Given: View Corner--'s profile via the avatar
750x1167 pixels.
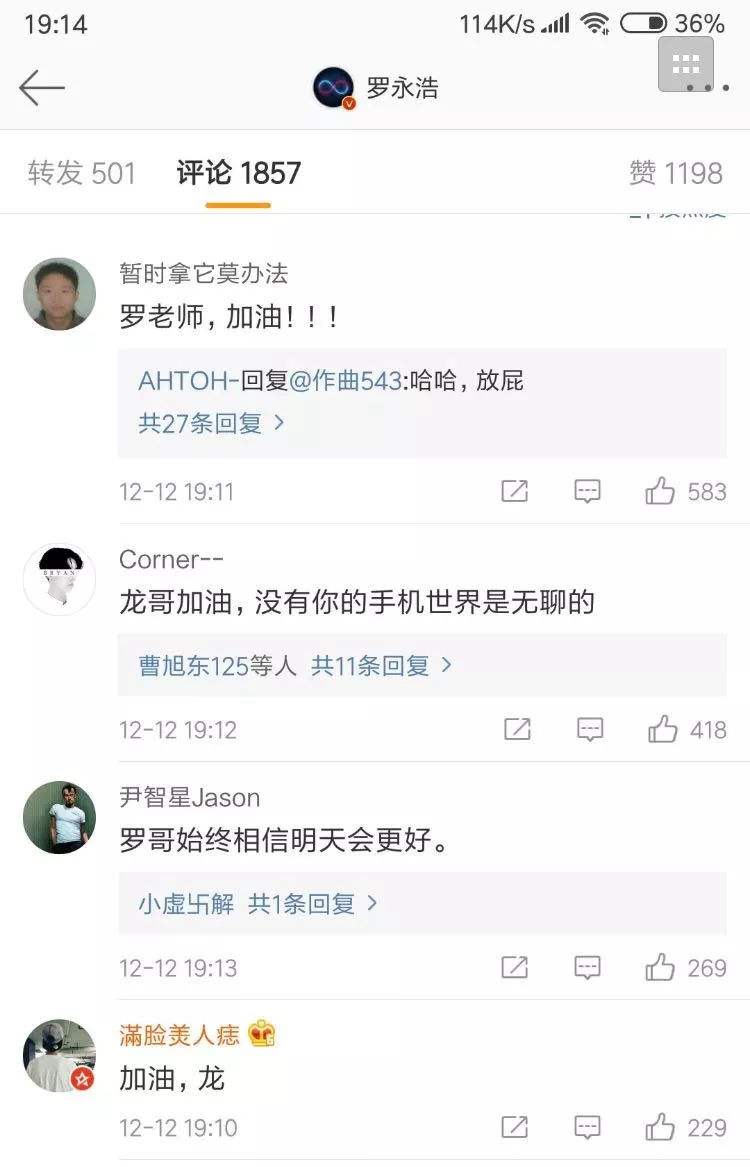Looking at the screenshot, I should tap(59, 580).
